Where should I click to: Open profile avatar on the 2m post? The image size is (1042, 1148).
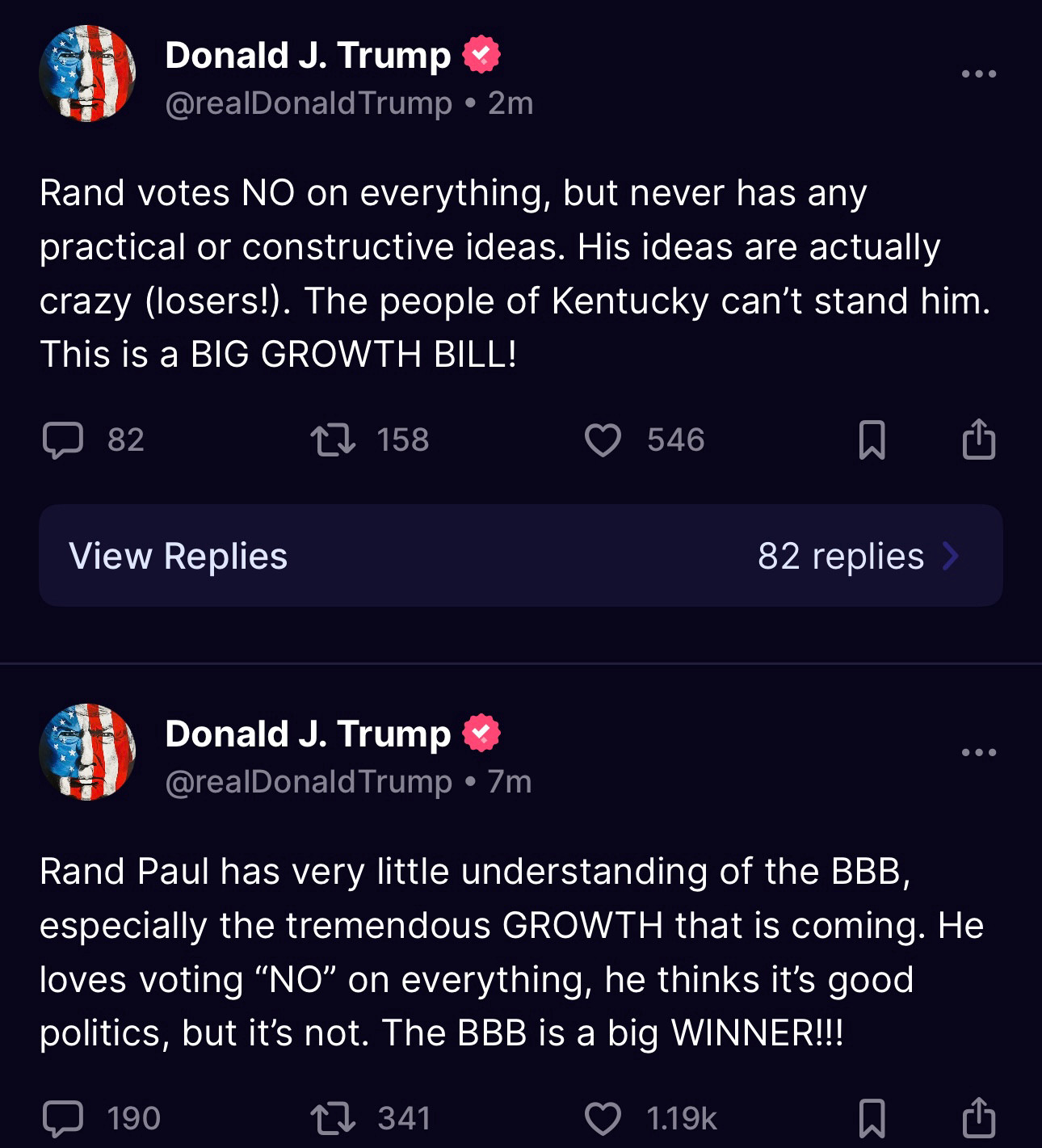[x=87, y=74]
